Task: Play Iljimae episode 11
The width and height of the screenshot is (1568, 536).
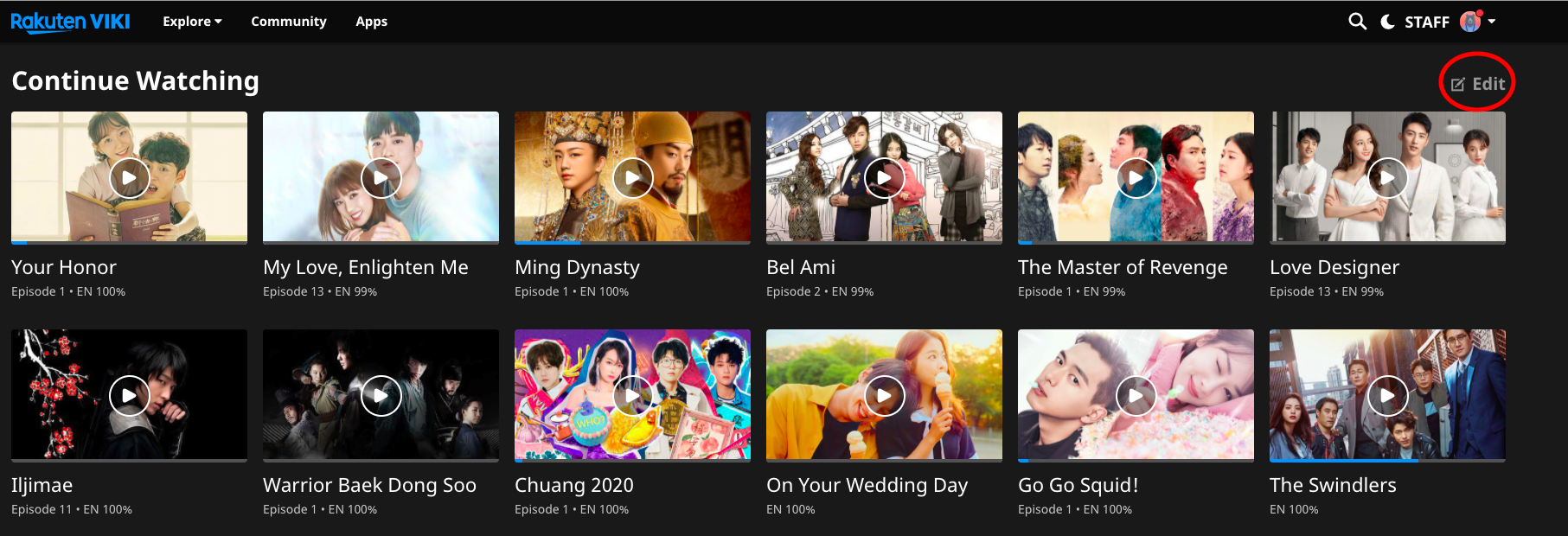Action: pyautogui.click(x=130, y=396)
